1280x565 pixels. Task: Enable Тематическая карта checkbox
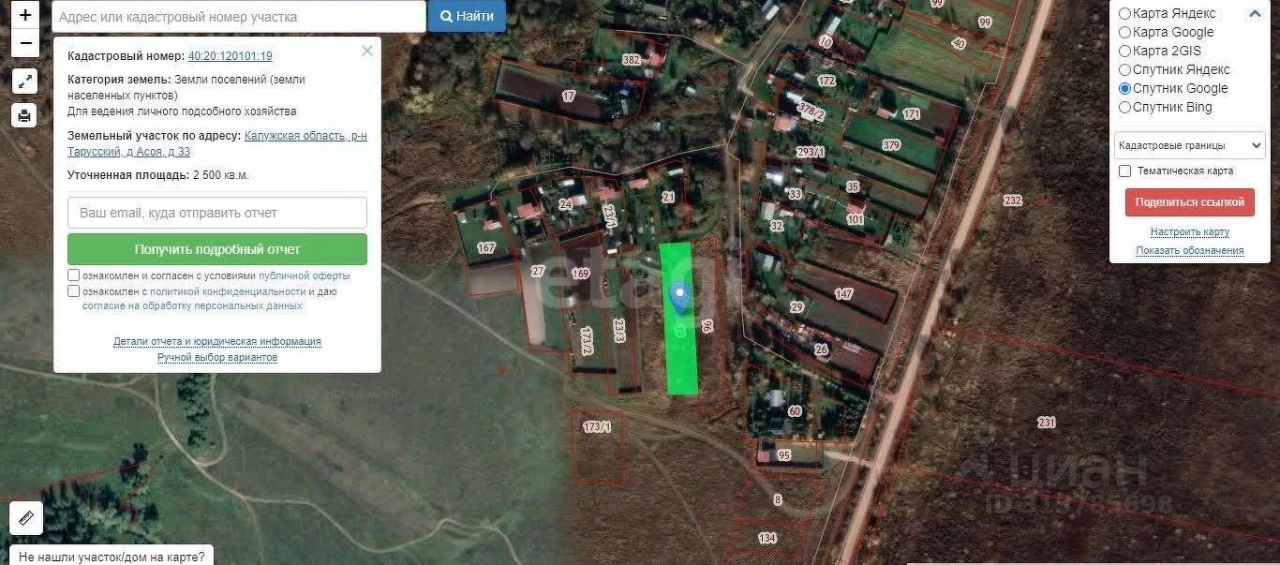[x=1125, y=171]
